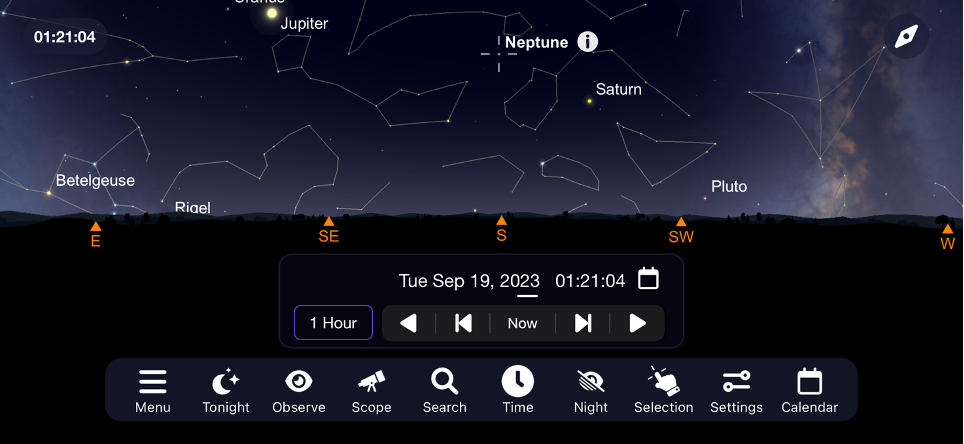Select the time field 01:21:04
The height and width of the screenshot is (444, 964).
[590, 281]
